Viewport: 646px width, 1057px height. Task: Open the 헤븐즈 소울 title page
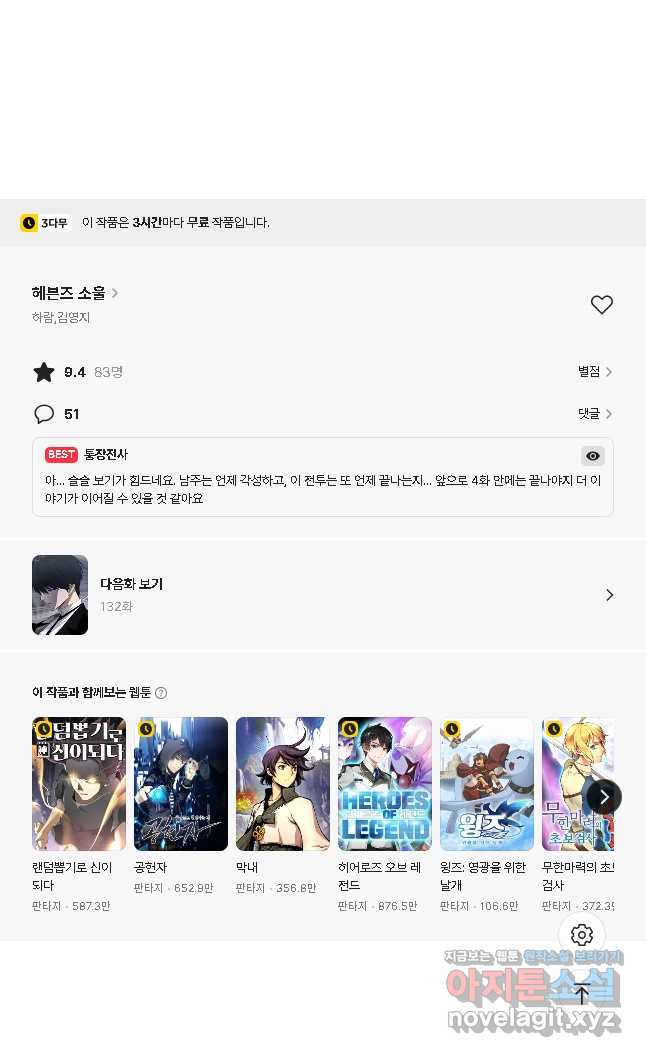pyautogui.click(x=75, y=293)
